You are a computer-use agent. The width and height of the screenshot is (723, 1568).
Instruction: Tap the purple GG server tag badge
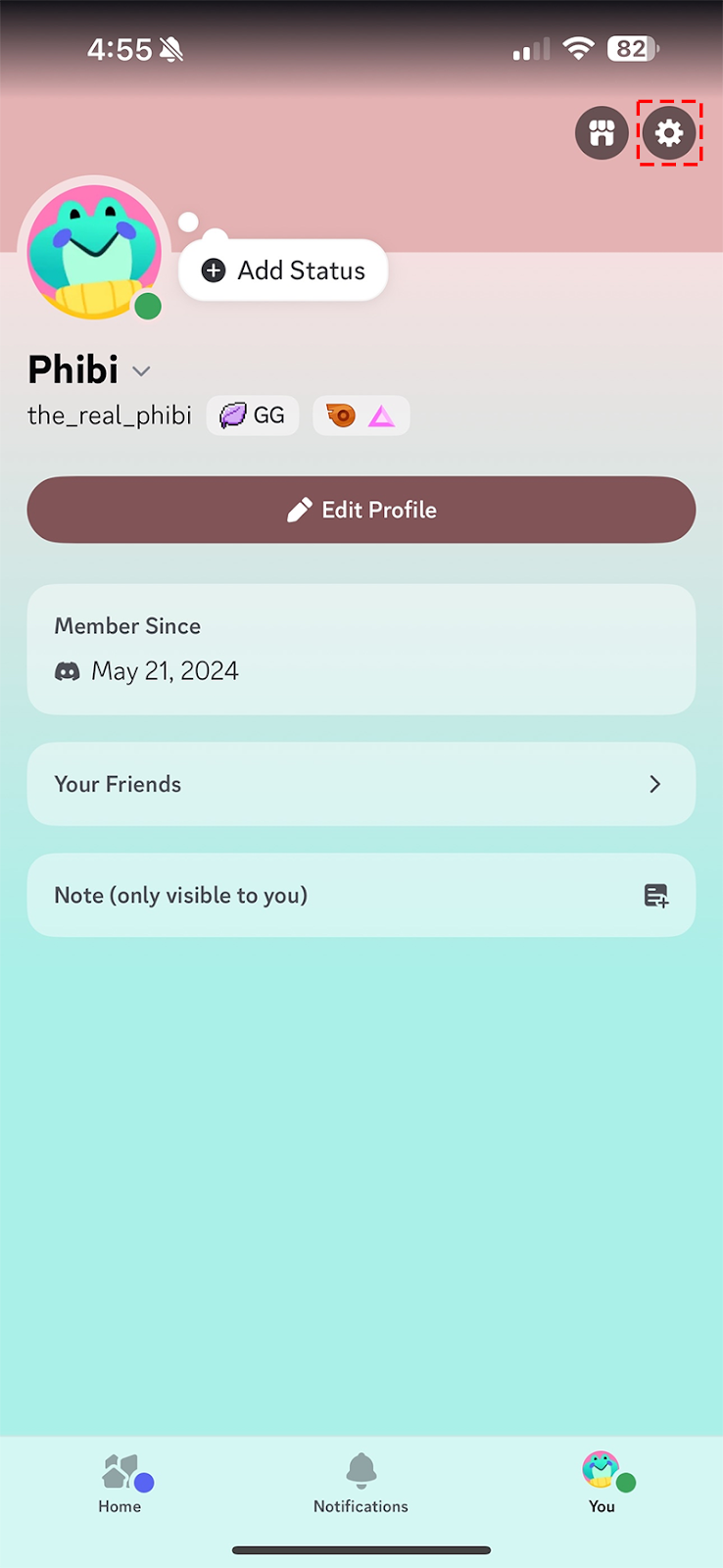252,415
